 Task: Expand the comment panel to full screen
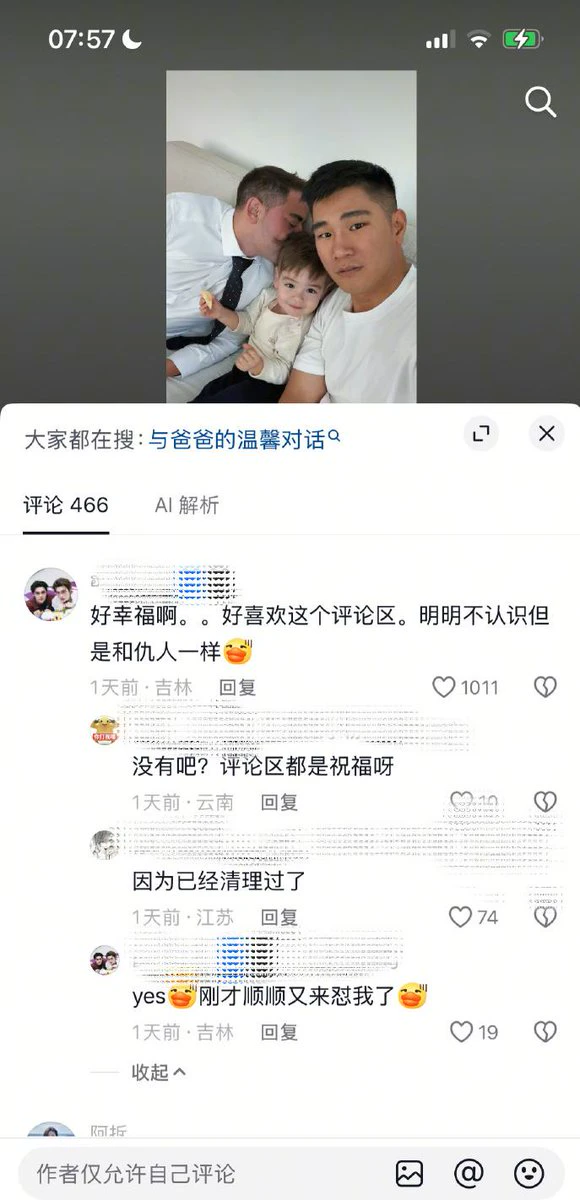481,433
